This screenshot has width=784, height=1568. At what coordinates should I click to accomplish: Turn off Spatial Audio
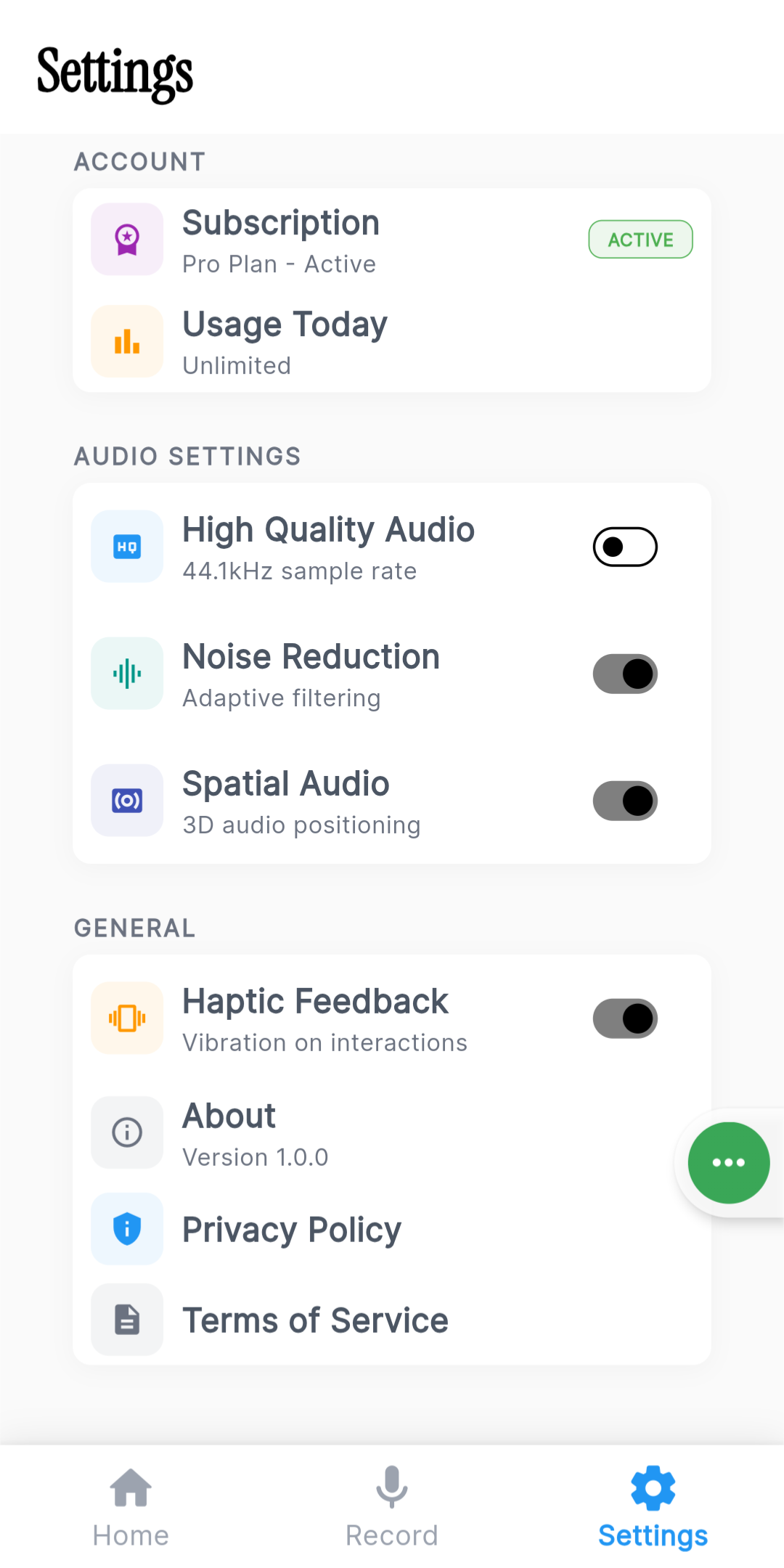pos(624,800)
